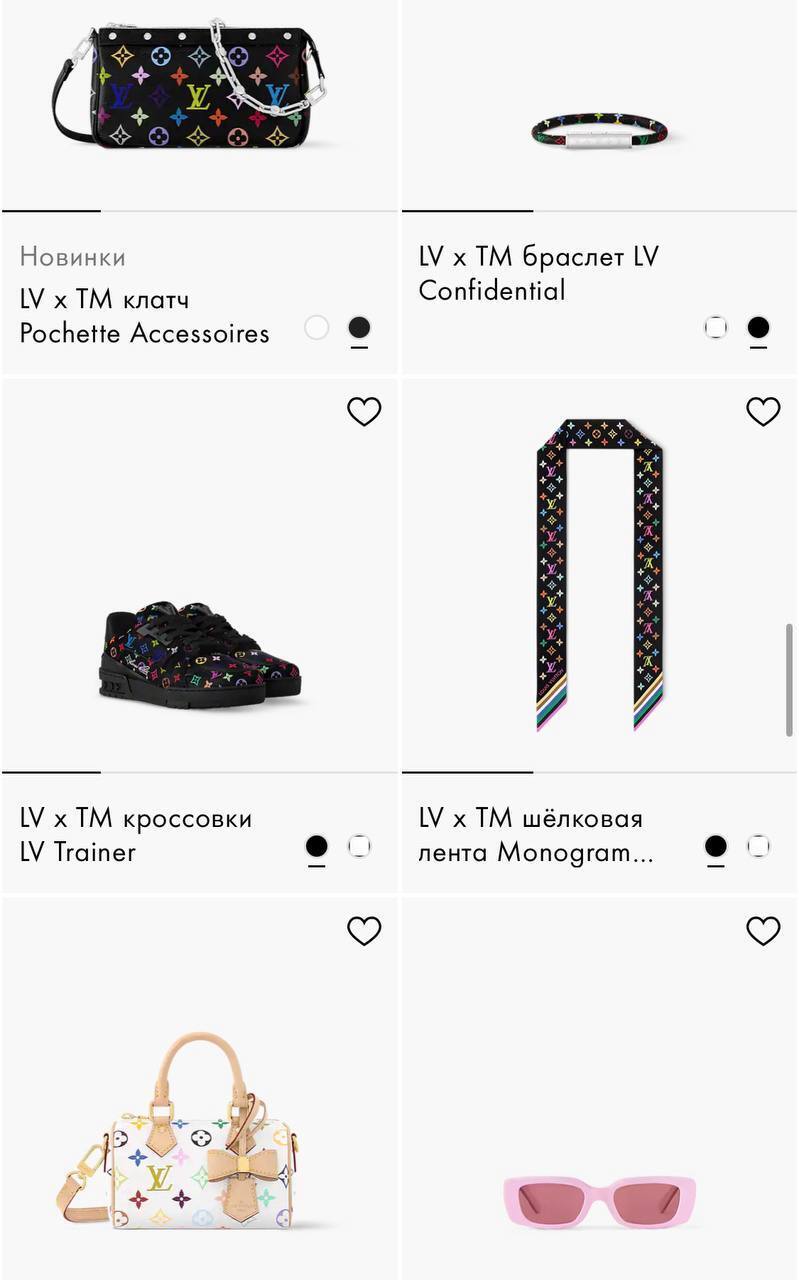Click the heart above the silk ribbon
The height and width of the screenshot is (1280, 799).
(763, 410)
